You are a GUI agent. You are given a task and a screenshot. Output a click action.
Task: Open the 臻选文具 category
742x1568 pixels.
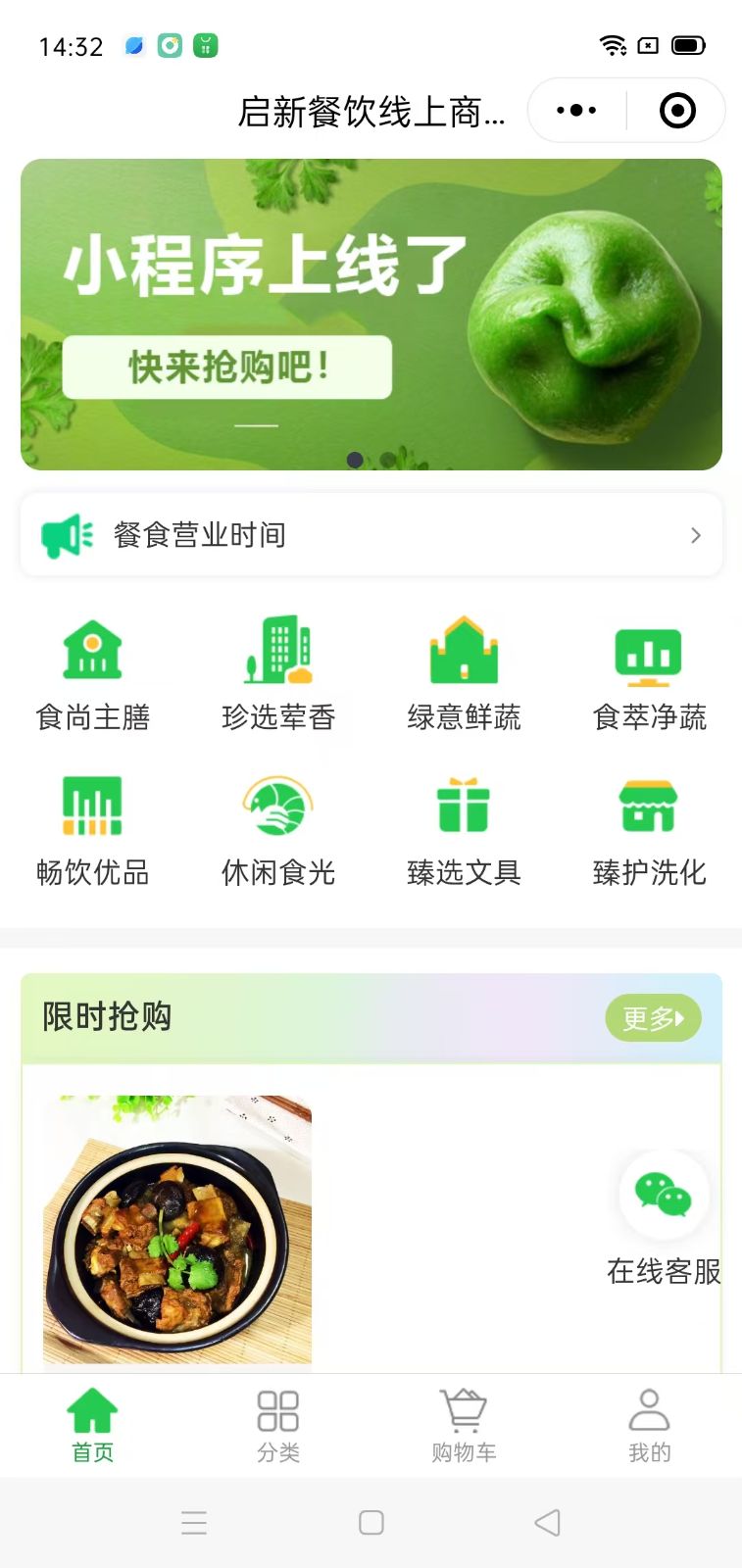click(464, 830)
